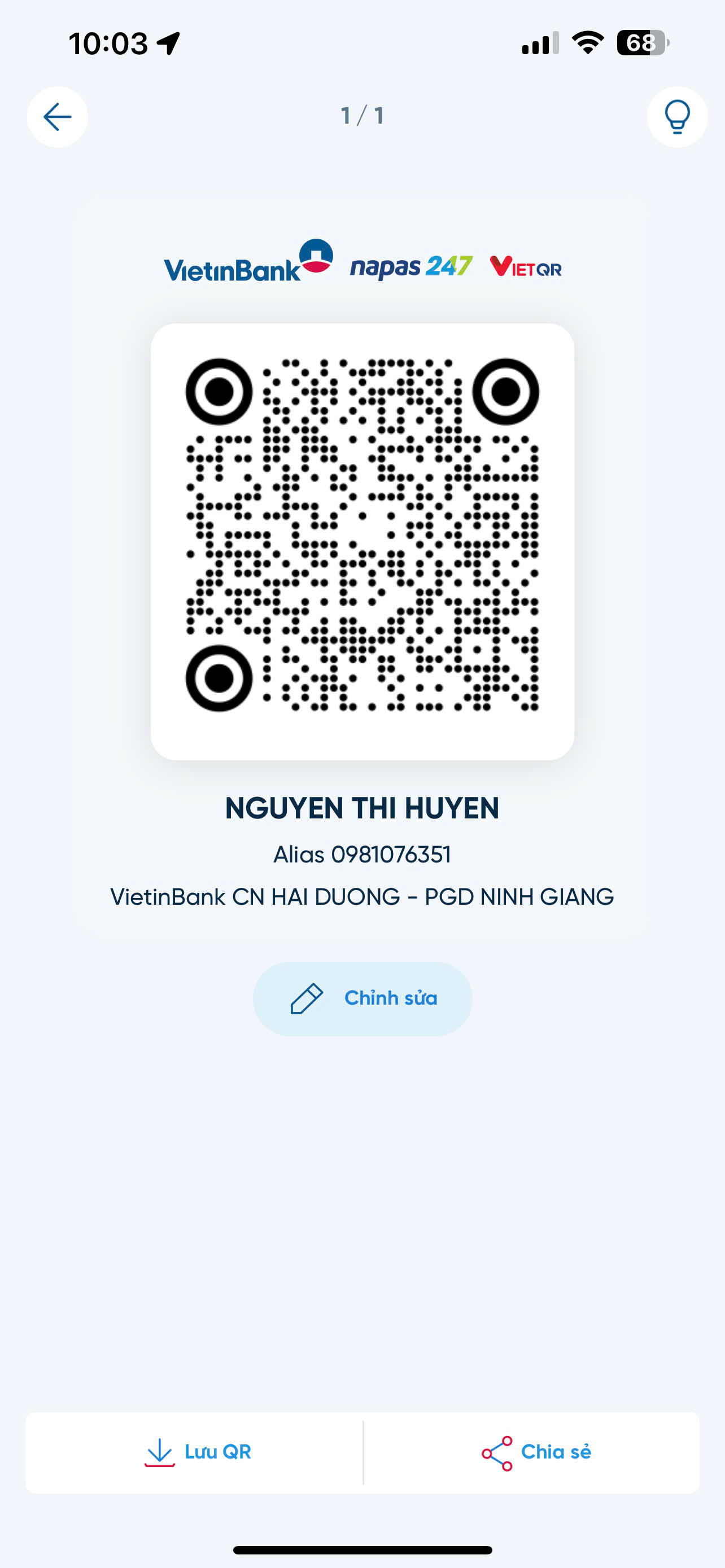Save the code with Lưu QR
Viewport: 725px width, 1568px height.
point(195,1452)
